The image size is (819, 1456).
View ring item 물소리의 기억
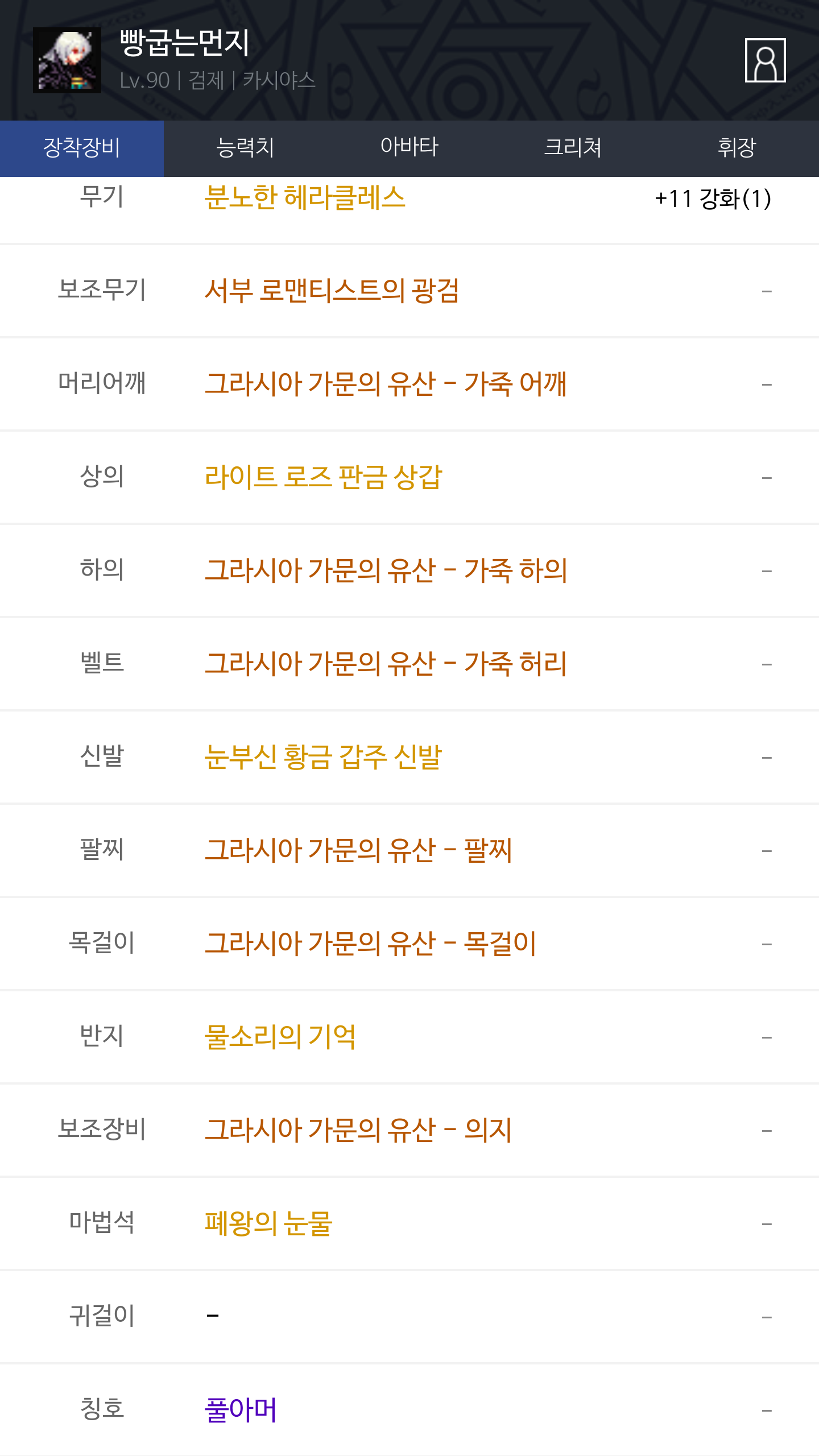click(280, 1037)
